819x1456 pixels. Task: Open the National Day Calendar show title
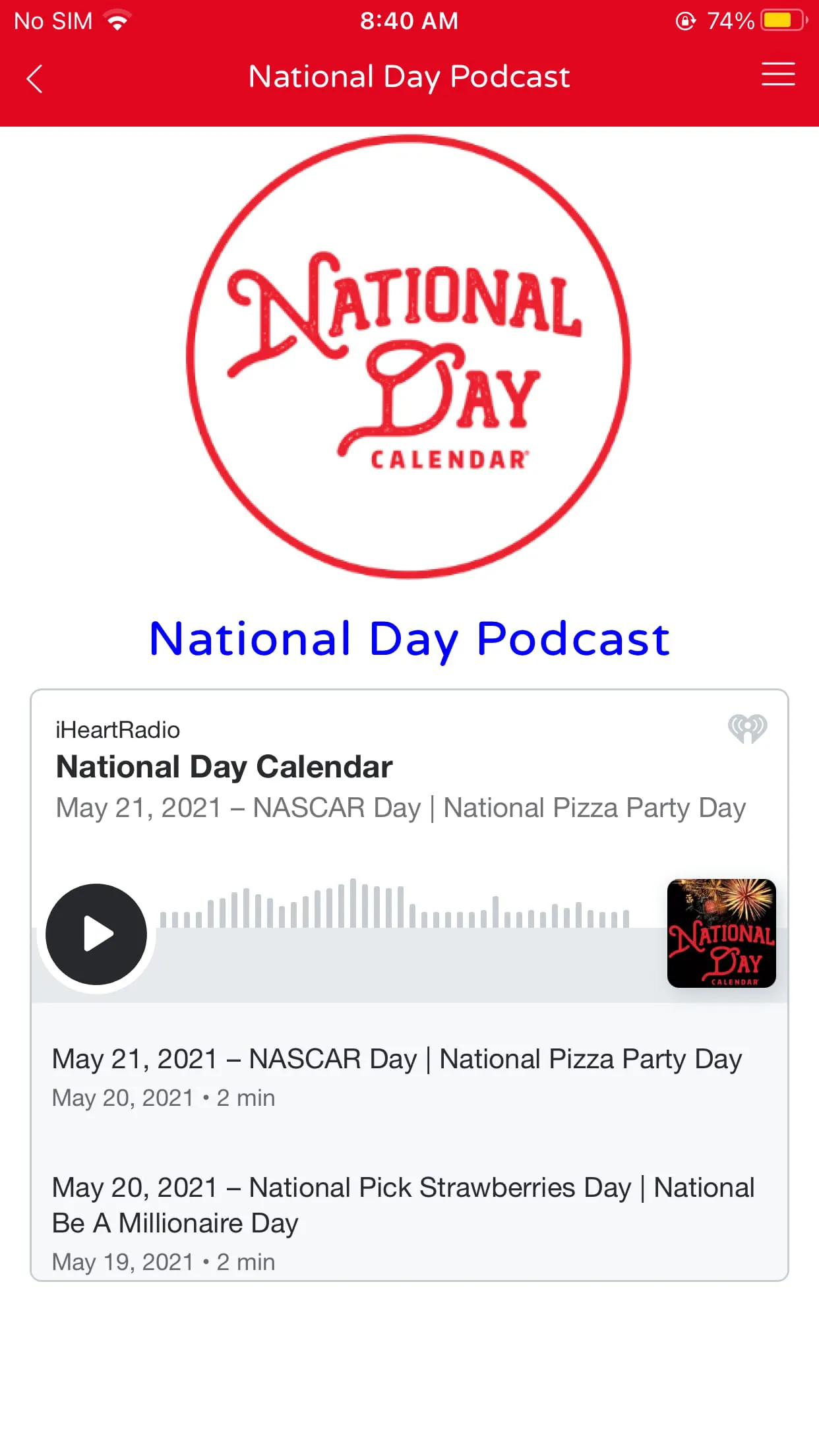pos(224,766)
